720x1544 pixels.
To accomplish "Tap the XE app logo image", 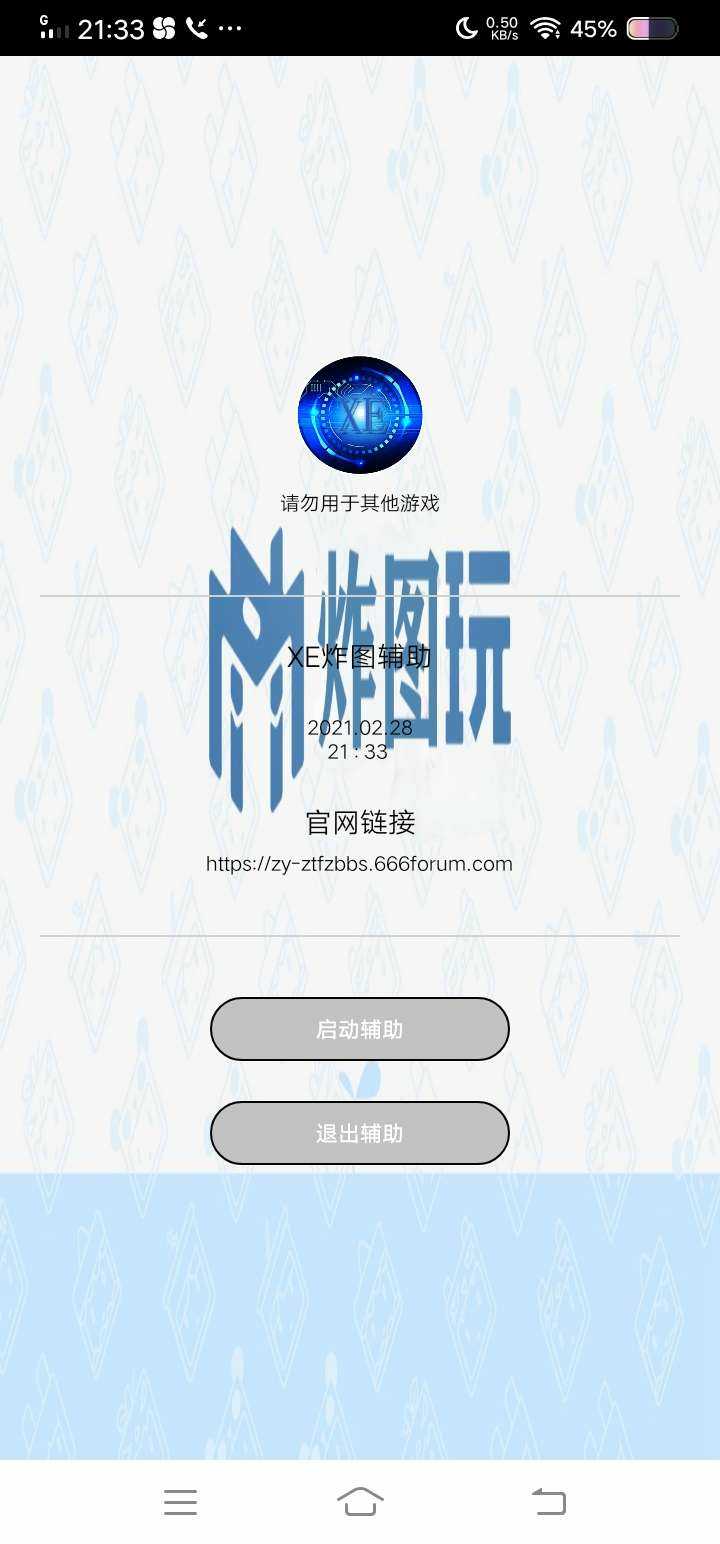I will [360, 415].
